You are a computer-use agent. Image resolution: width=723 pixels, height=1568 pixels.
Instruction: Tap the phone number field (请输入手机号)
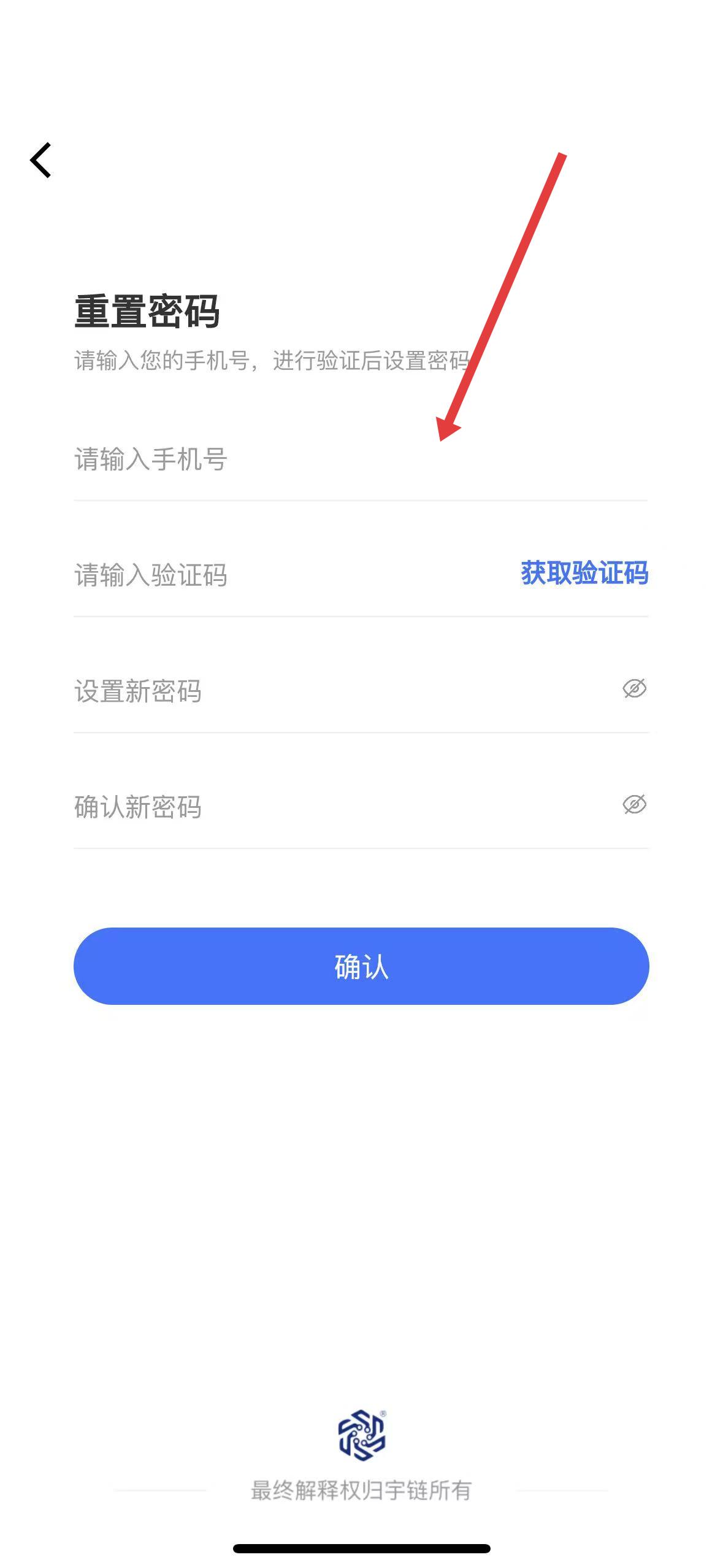[361, 459]
